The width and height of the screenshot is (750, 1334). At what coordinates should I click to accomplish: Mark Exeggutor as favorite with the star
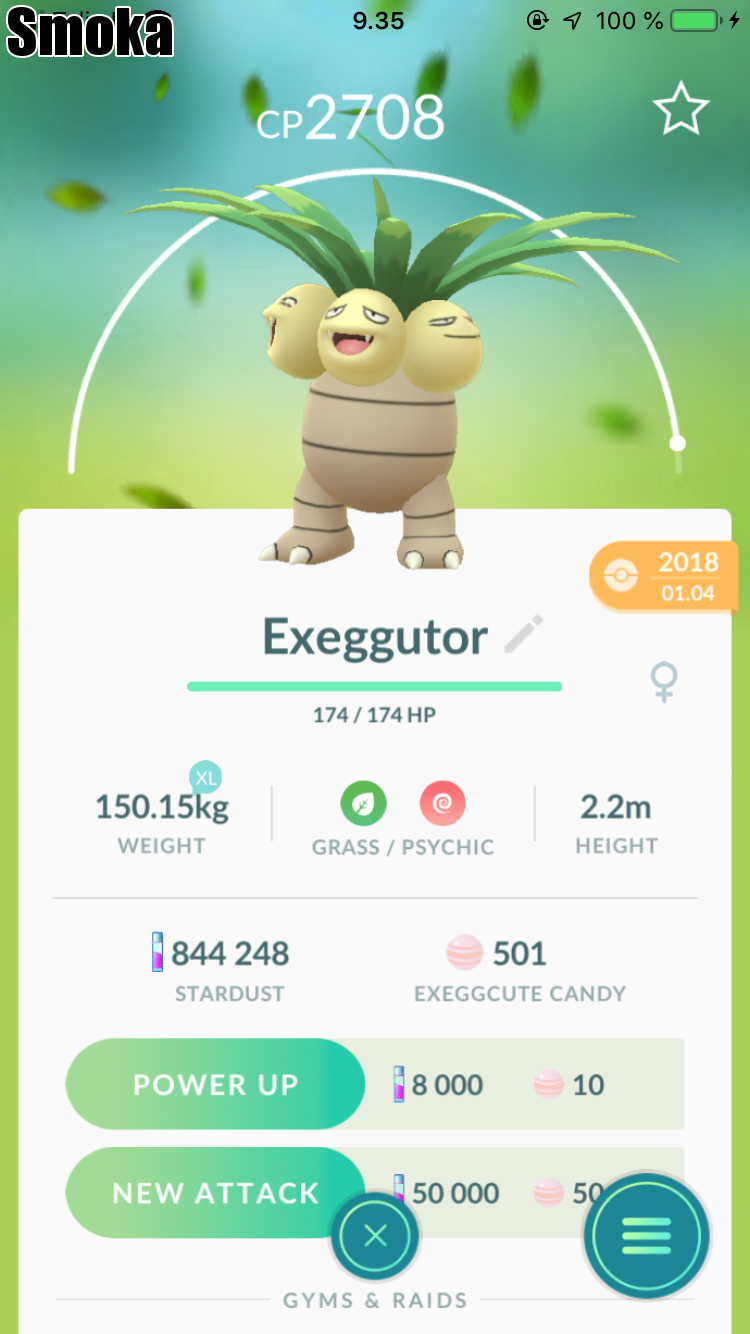coord(681,110)
